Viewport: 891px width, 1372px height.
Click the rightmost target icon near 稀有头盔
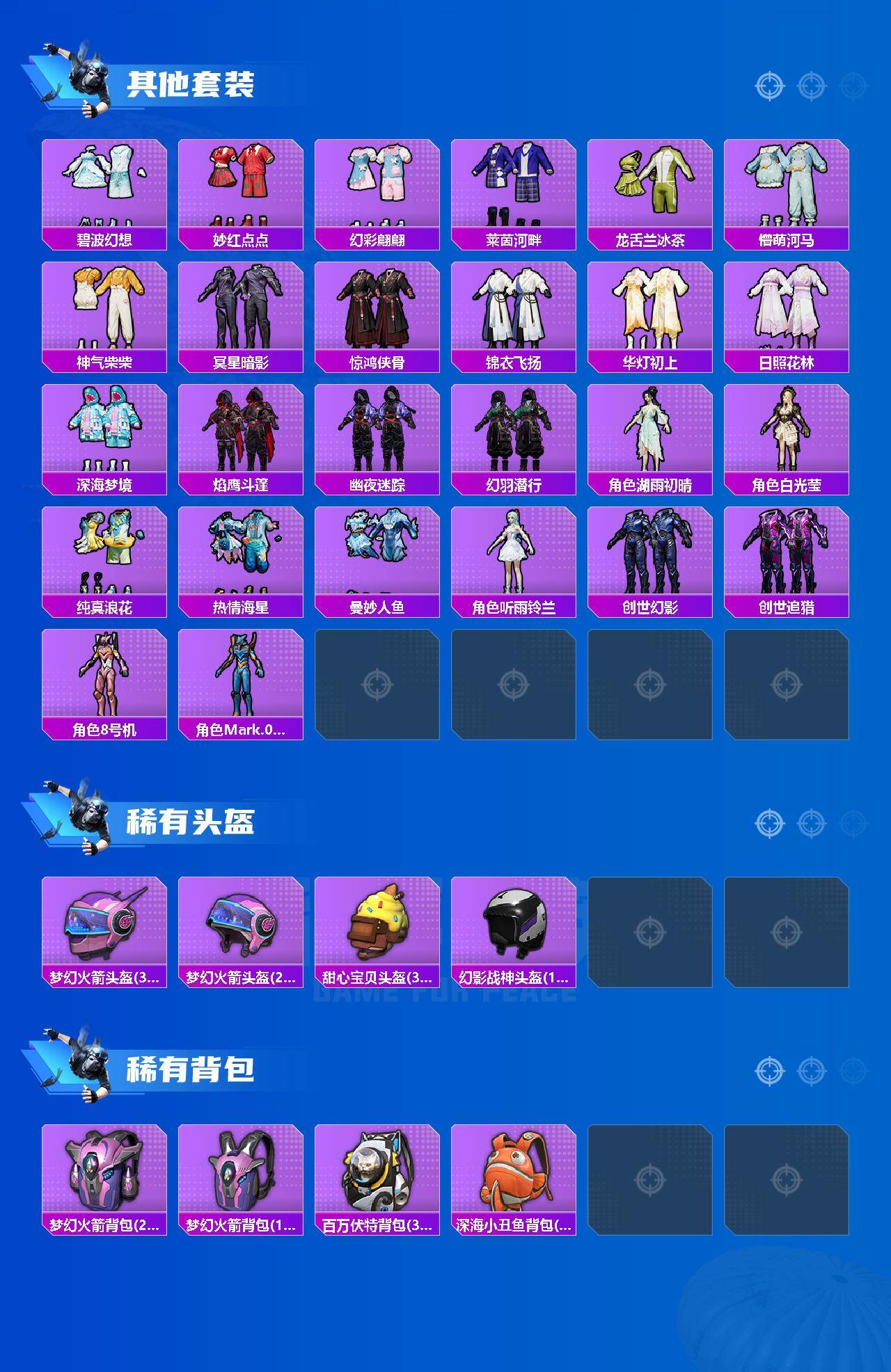(x=851, y=822)
